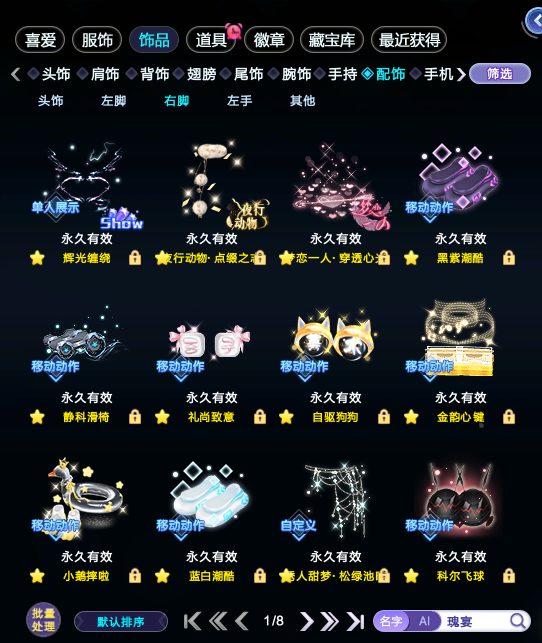The image size is (542, 643).
Task: Open the 默认排序 sort dropdown
Action: 121,622
